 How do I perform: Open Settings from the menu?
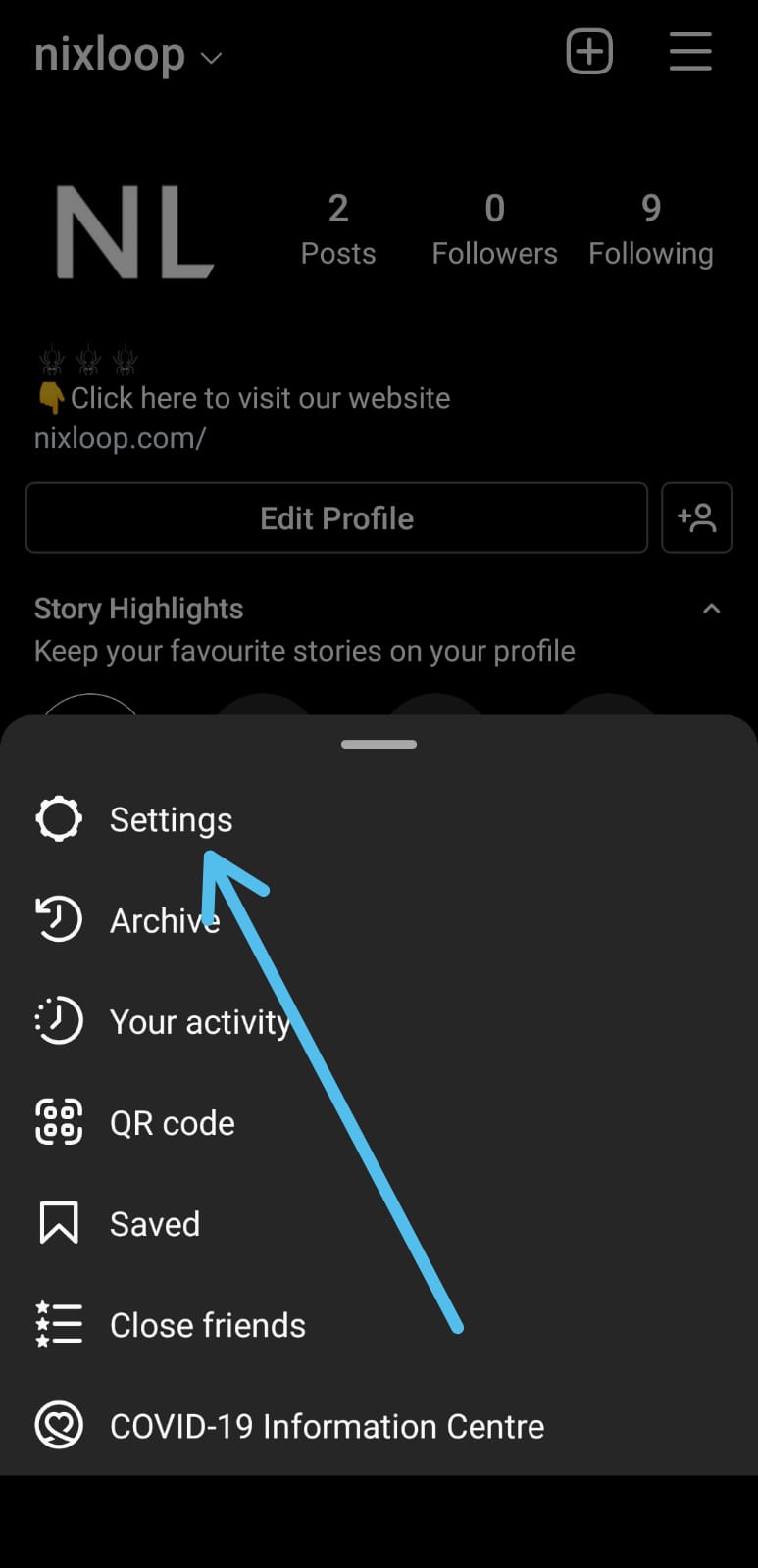[379, 819]
